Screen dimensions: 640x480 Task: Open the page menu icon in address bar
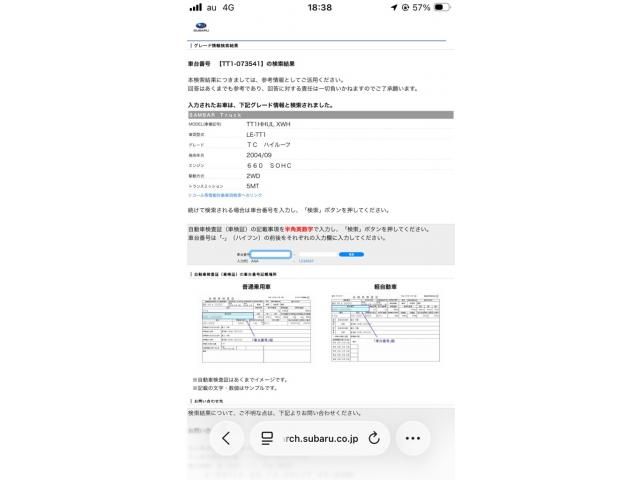[267, 438]
